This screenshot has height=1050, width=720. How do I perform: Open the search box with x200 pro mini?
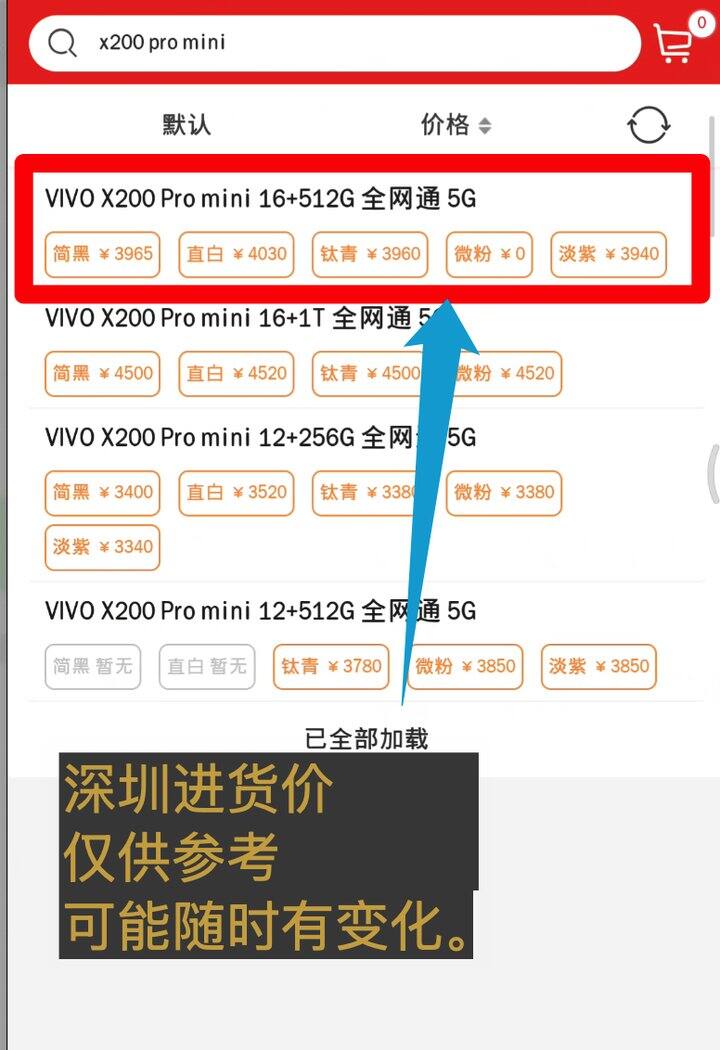click(335, 43)
